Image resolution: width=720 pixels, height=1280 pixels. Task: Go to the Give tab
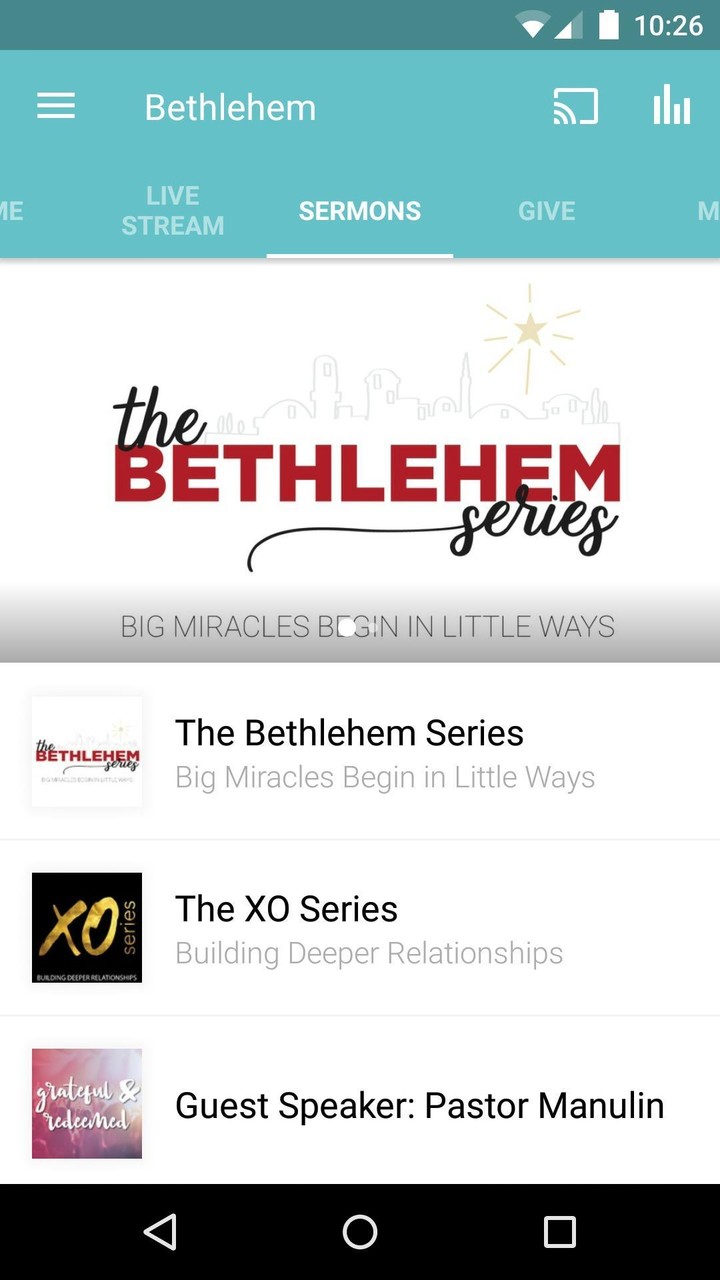(546, 211)
